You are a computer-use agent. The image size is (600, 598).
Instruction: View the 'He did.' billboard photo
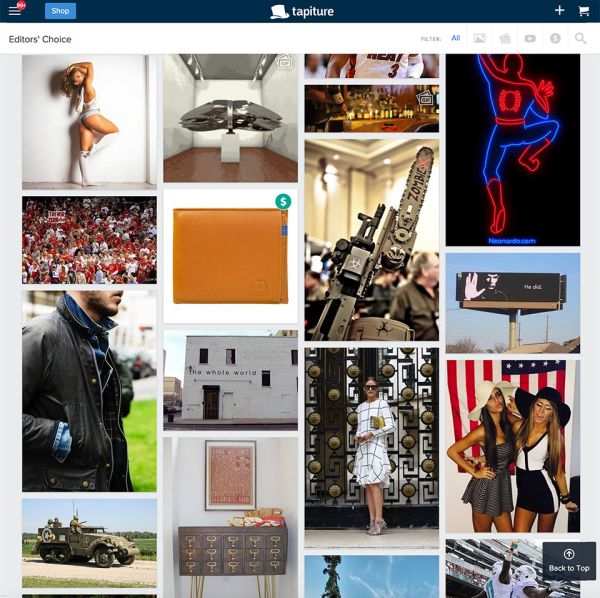[x=512, y=302]
